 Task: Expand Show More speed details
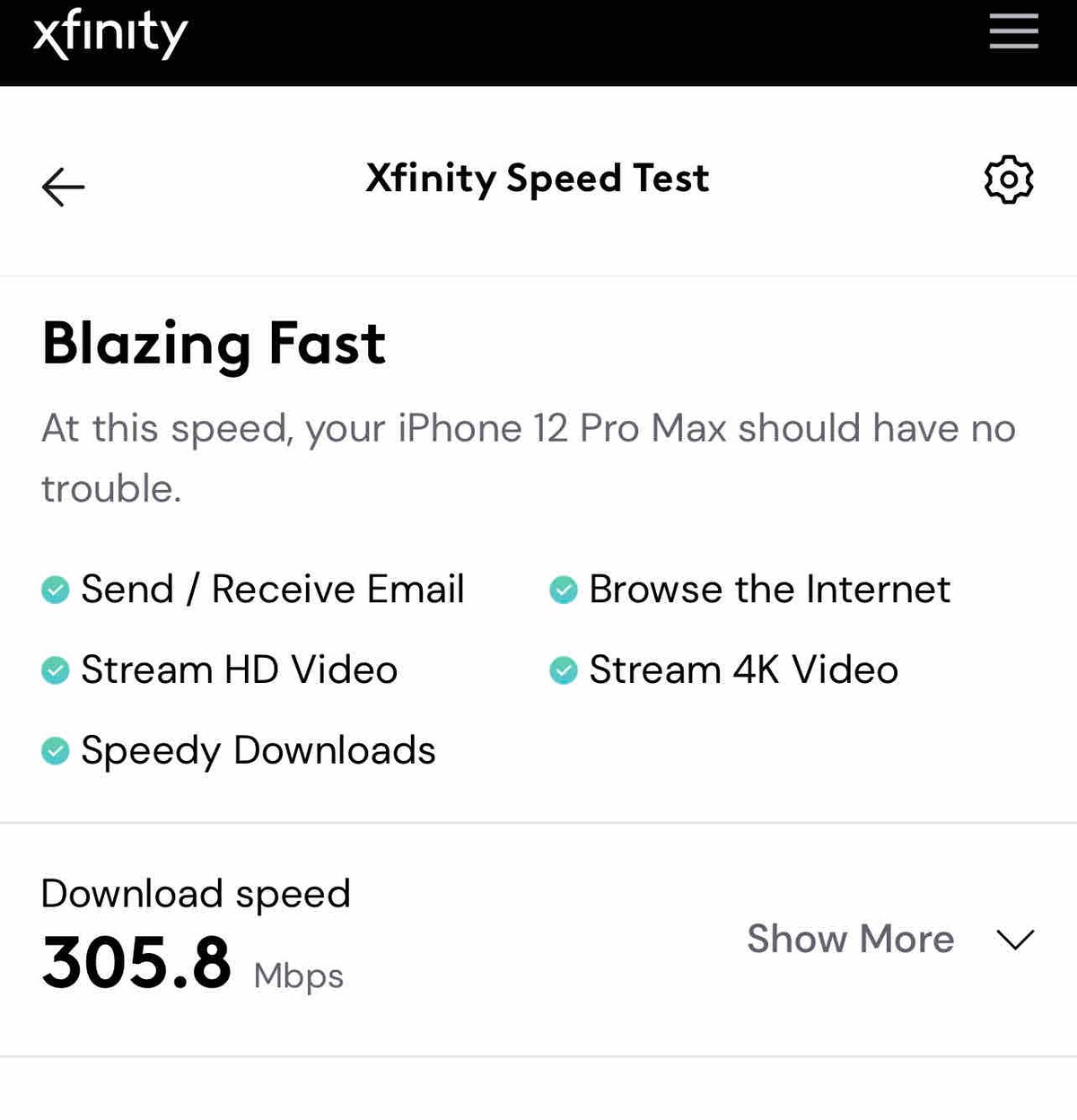point(889,939)
